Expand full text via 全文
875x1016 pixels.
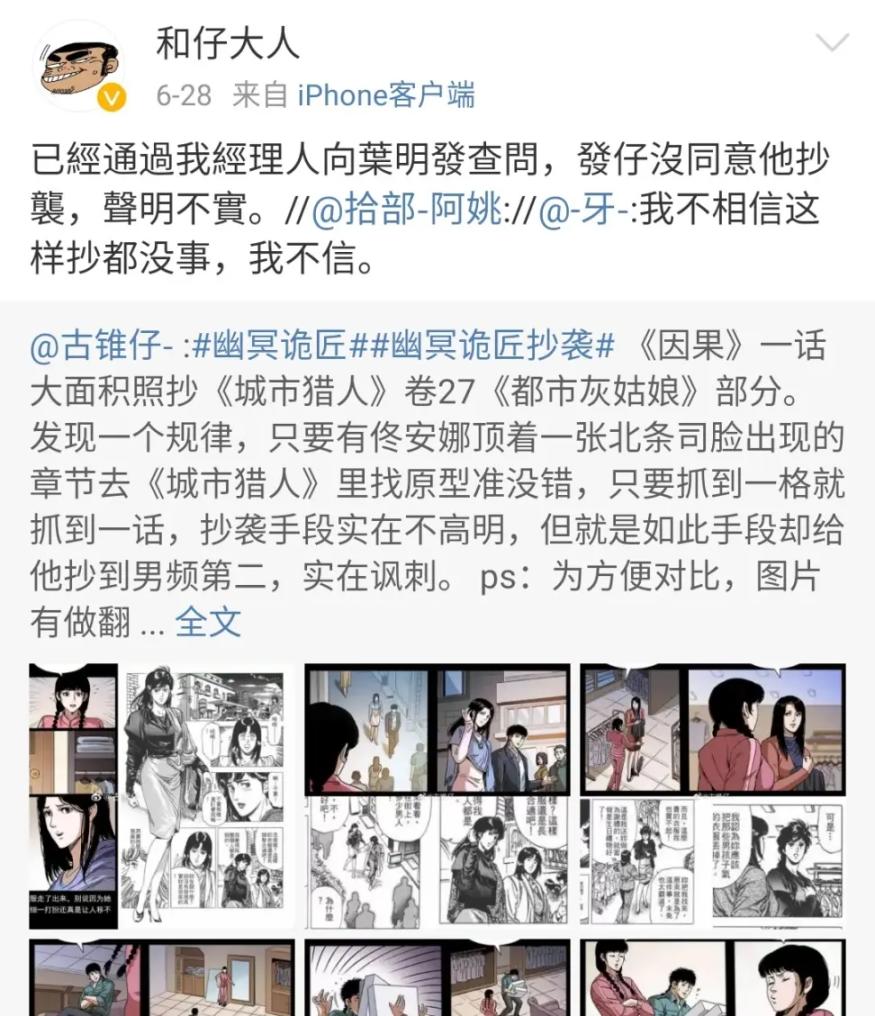[x=208, y=621]
